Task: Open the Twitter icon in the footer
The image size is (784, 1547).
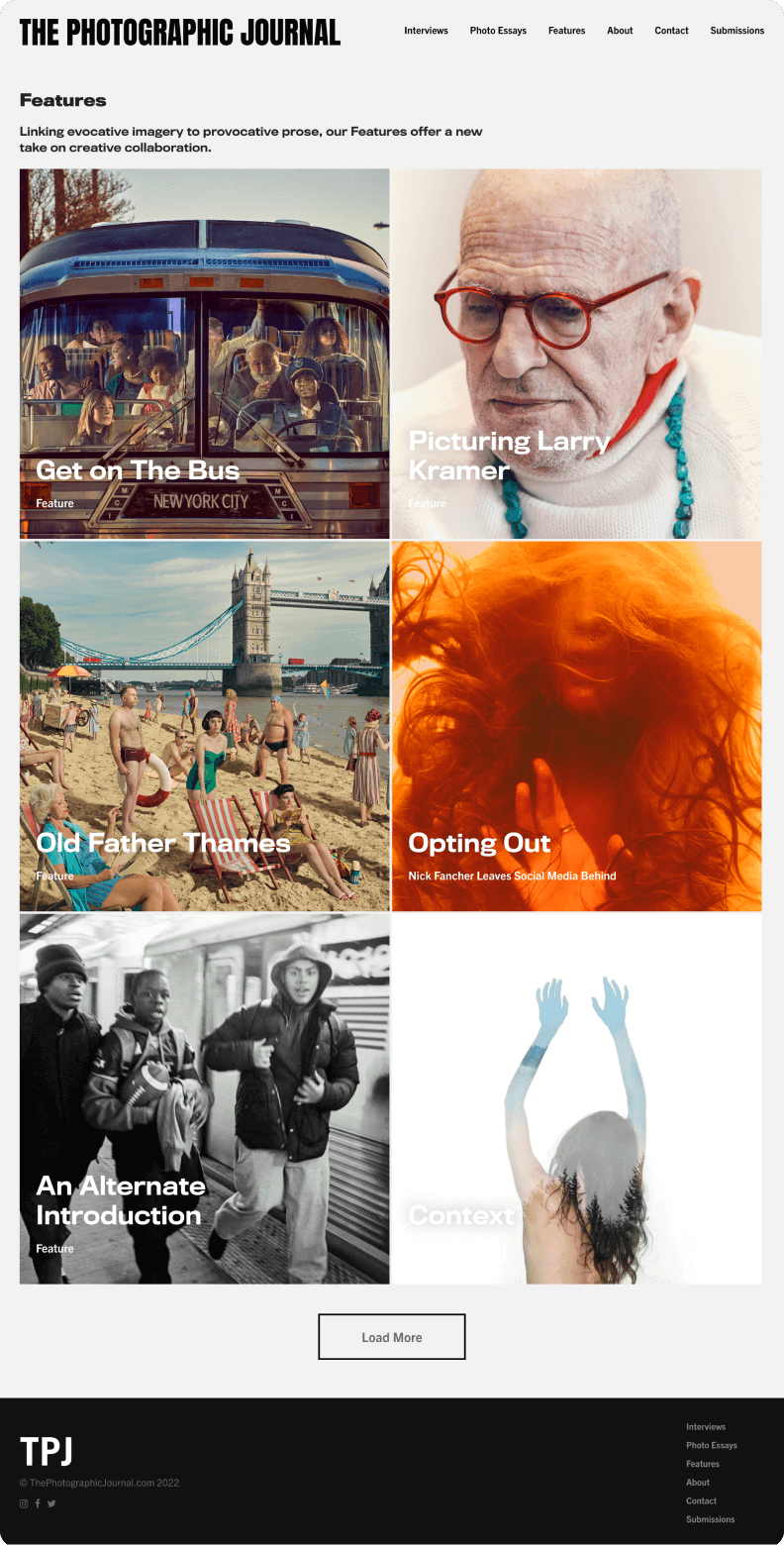Action: pyautogui.click(x=51, y=1503)
